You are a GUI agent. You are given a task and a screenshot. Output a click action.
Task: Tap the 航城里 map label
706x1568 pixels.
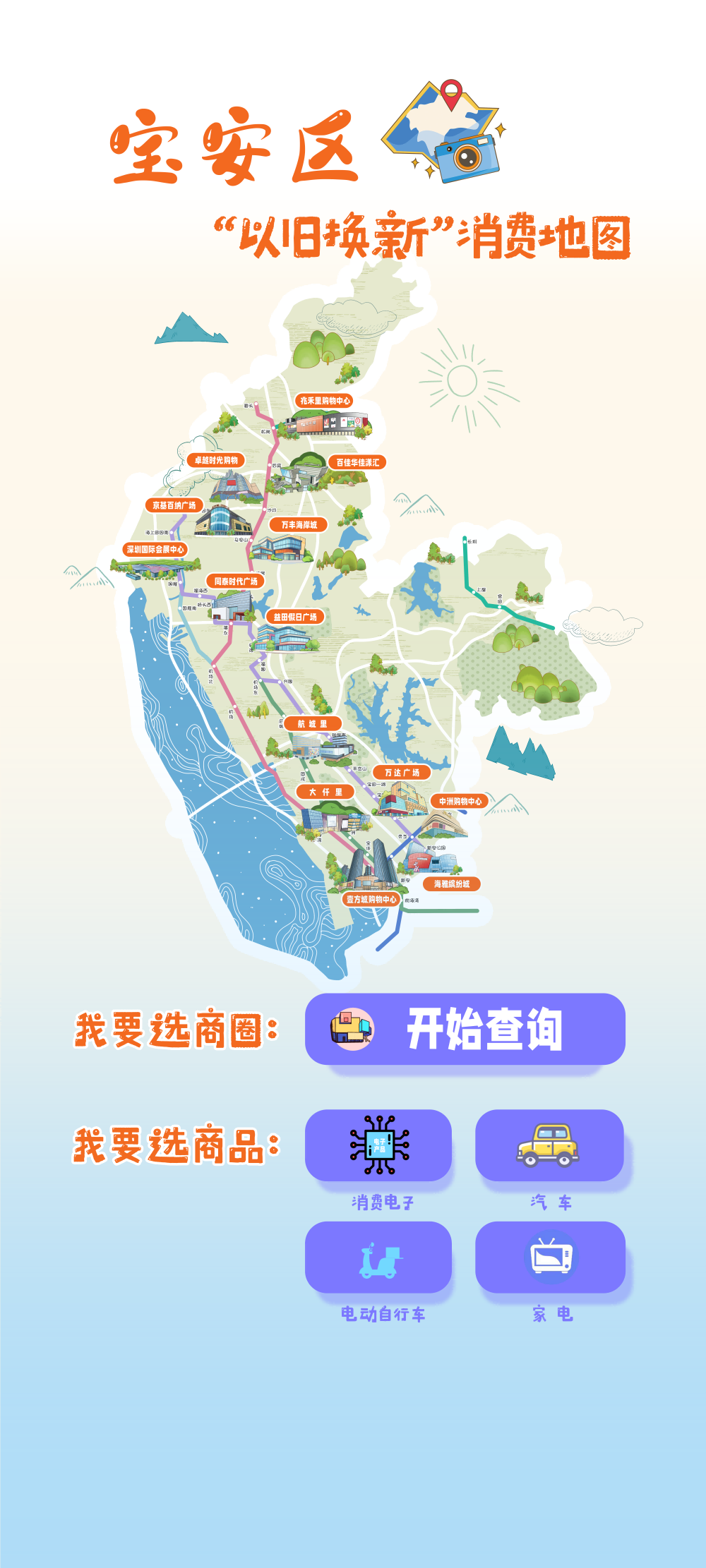(x=312, y=723)
